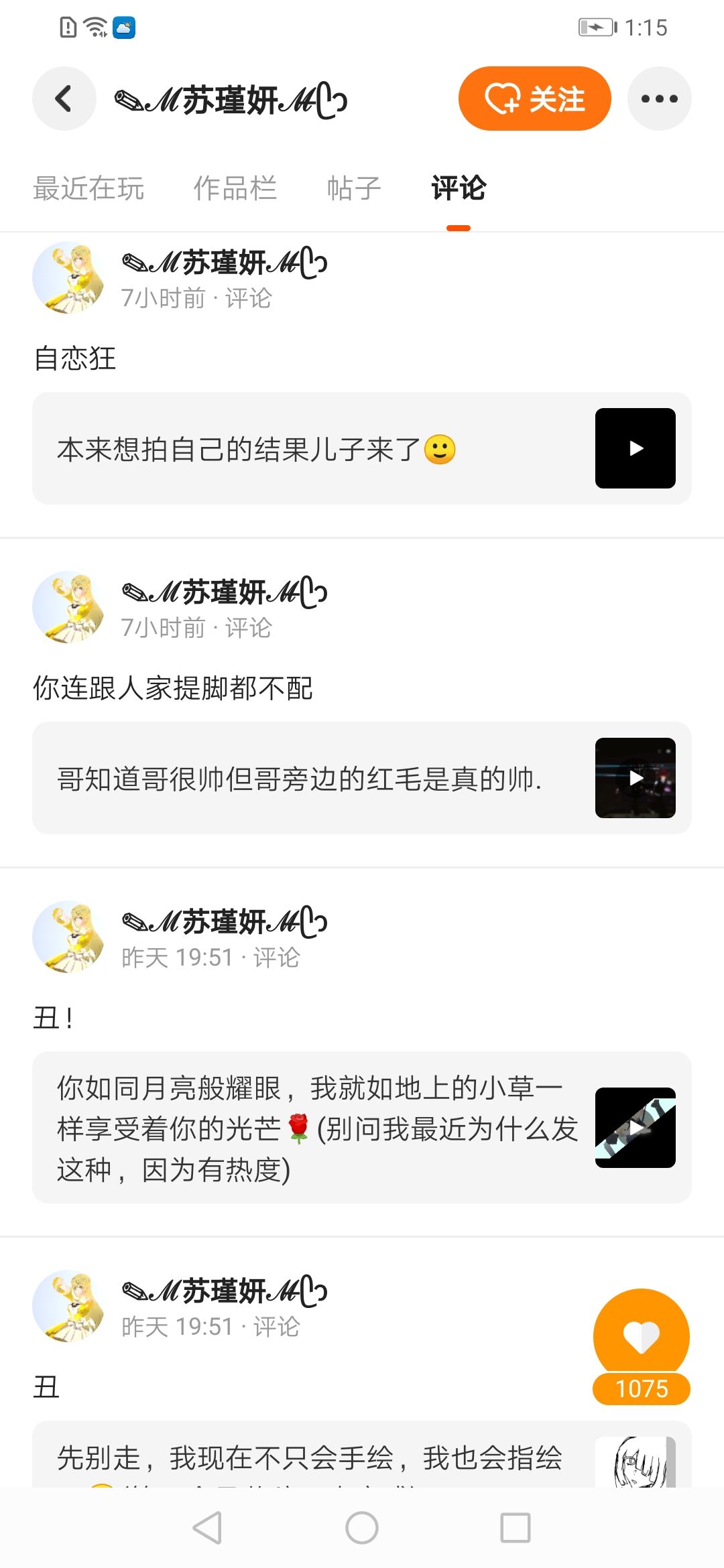This screenshot has width=724, height=1568.
Task: Open the video card 哥知道哥很帅但哥旁边的红毛是真的帅
Action: pos(361,778)
